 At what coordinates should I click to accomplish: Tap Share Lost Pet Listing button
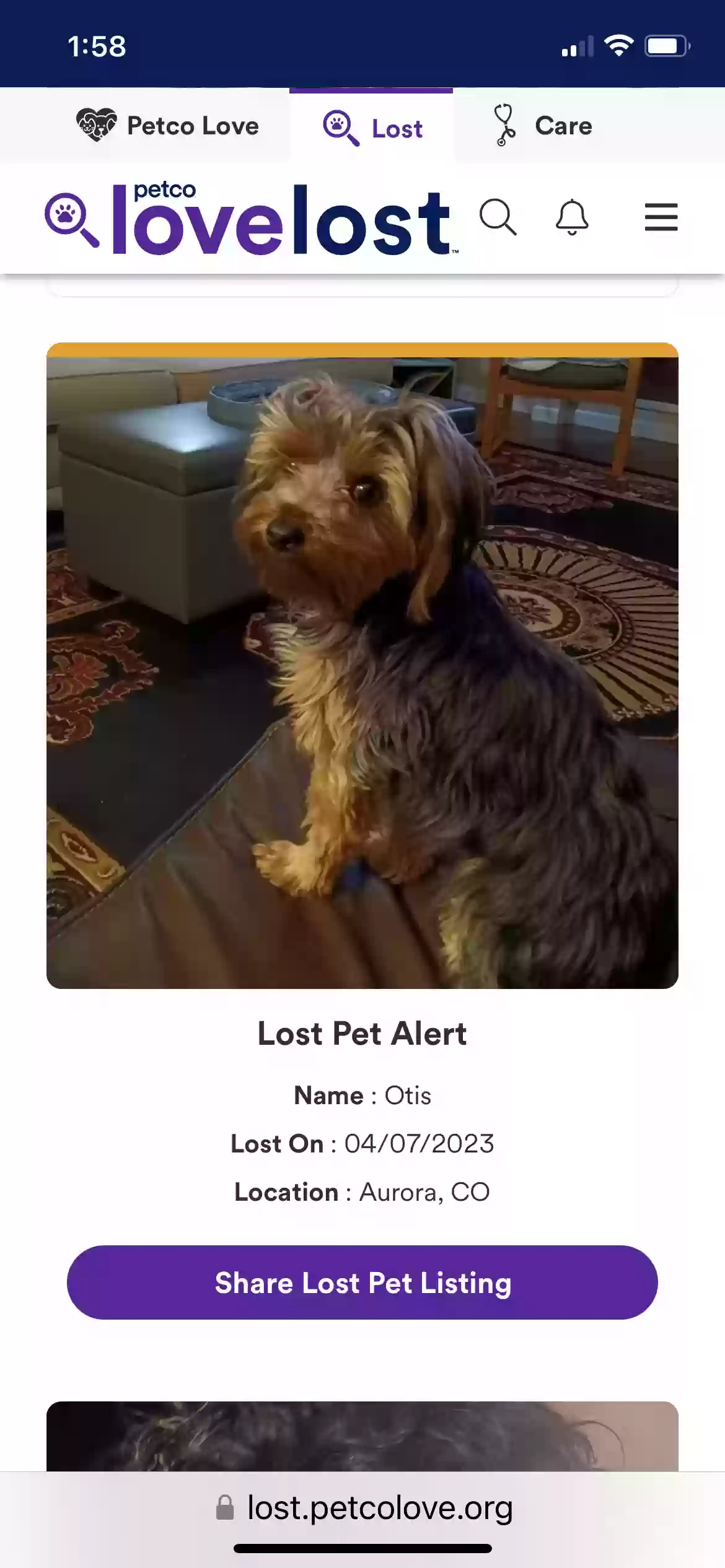pos(362,1283)
